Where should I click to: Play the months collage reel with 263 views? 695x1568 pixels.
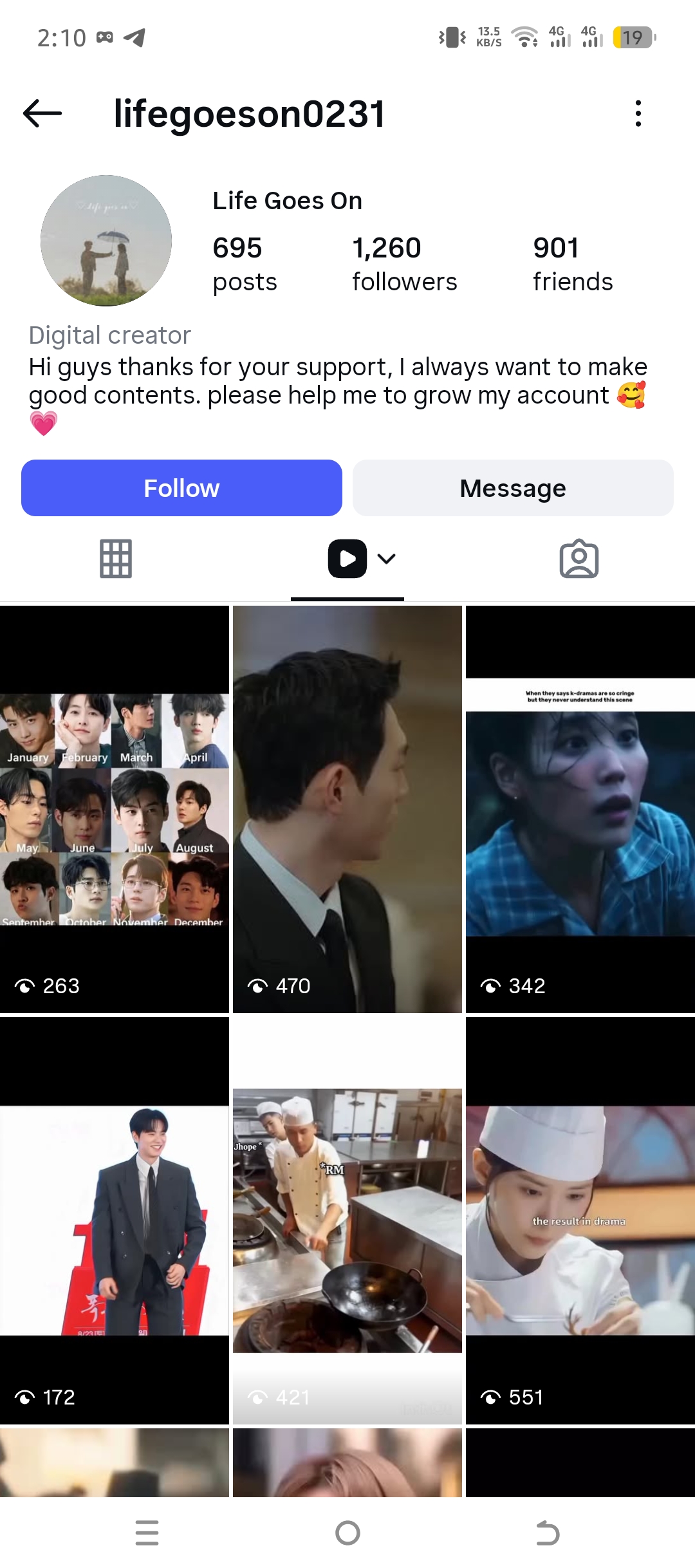coord(115,809)
